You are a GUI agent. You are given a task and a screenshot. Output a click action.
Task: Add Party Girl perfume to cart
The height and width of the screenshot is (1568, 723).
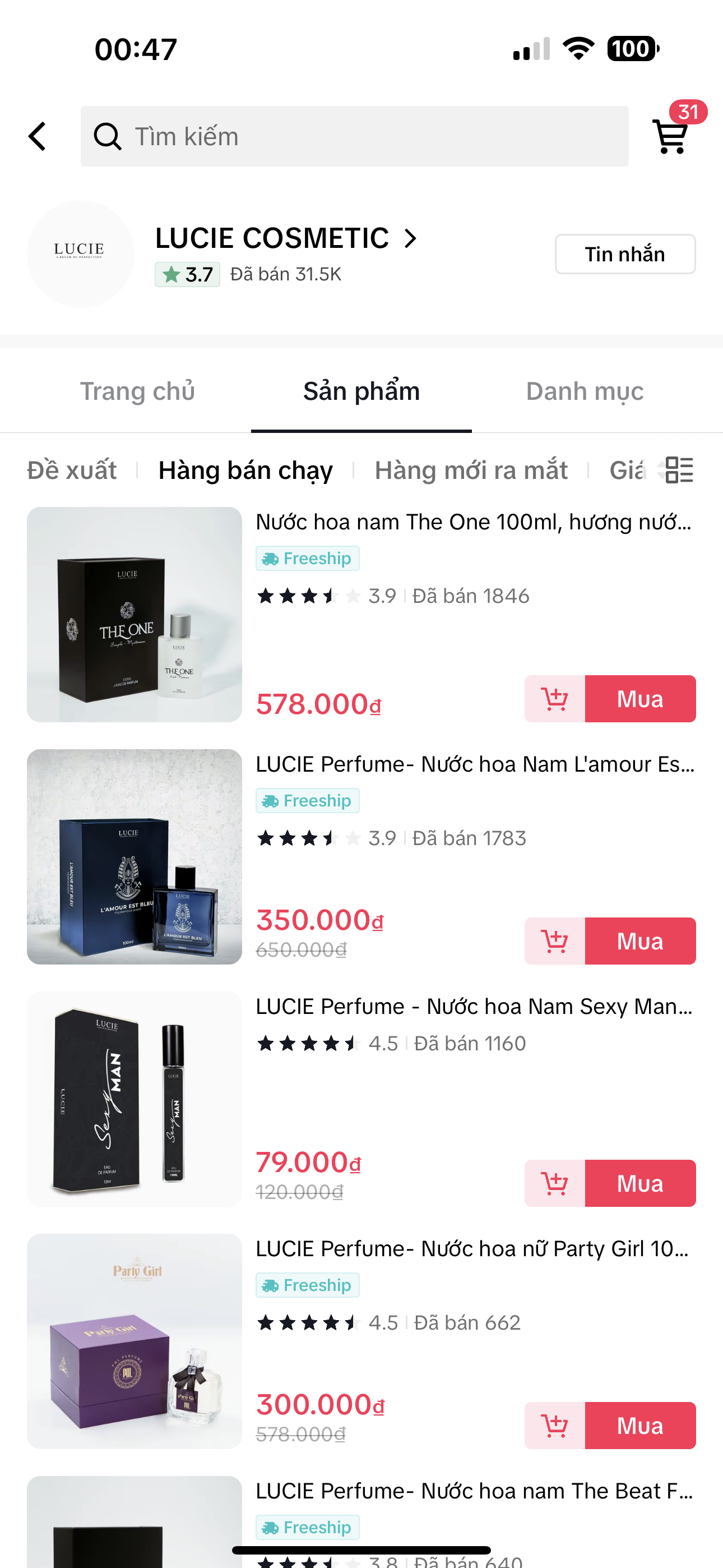coord(554,1426)
